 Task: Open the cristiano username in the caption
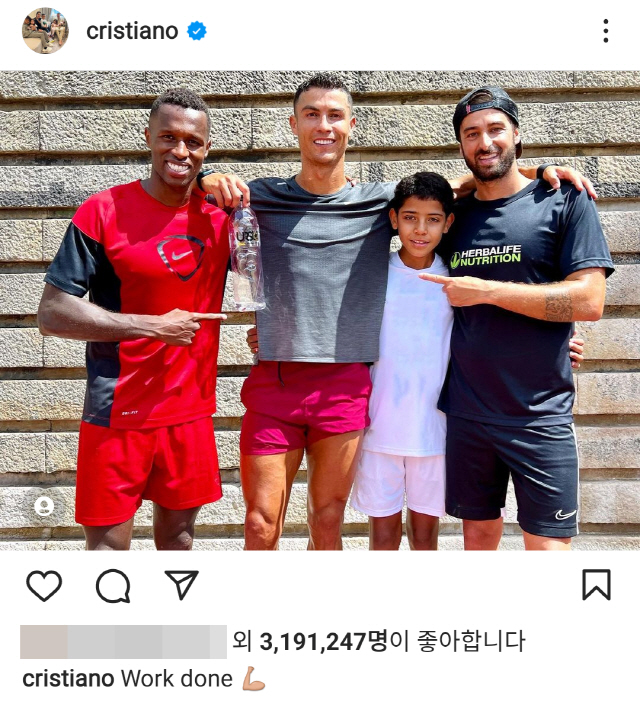coord(68,679)
